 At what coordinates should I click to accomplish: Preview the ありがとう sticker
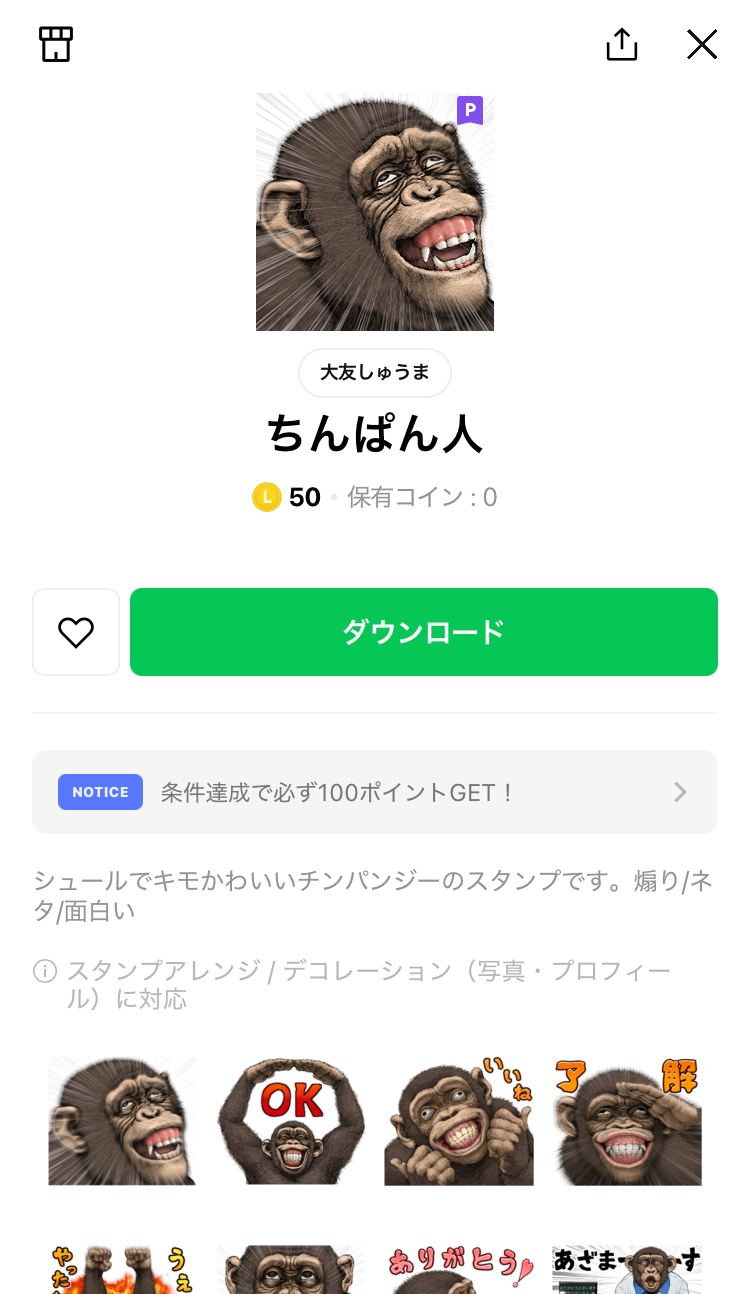[x=459, y=1268]
